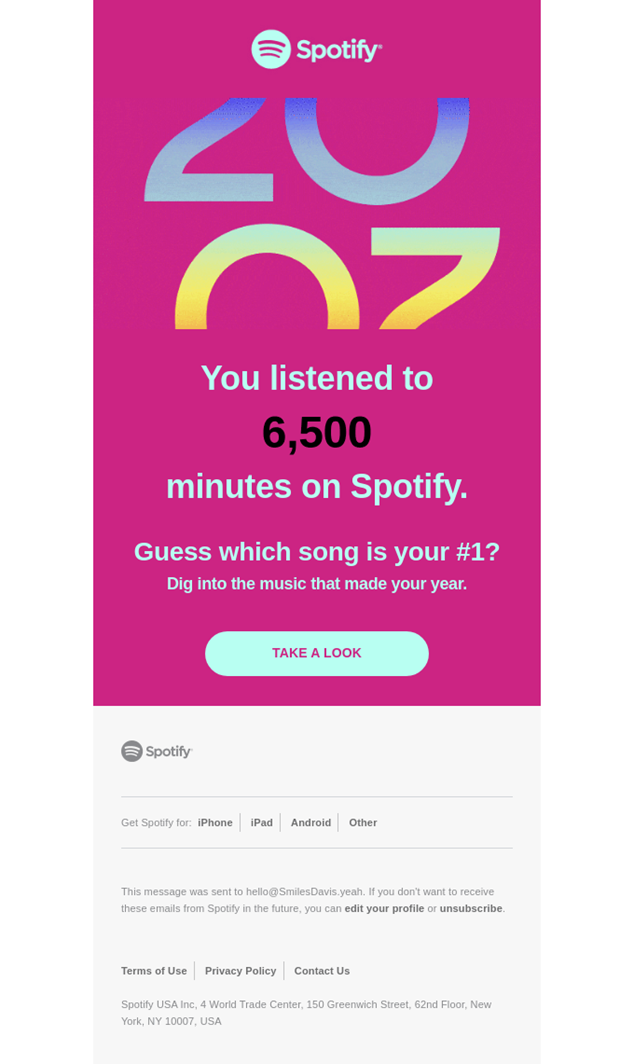This screenshot has height=1064, width=634.
Task: Open the iPad download link
Action: [x=261, y=823]
